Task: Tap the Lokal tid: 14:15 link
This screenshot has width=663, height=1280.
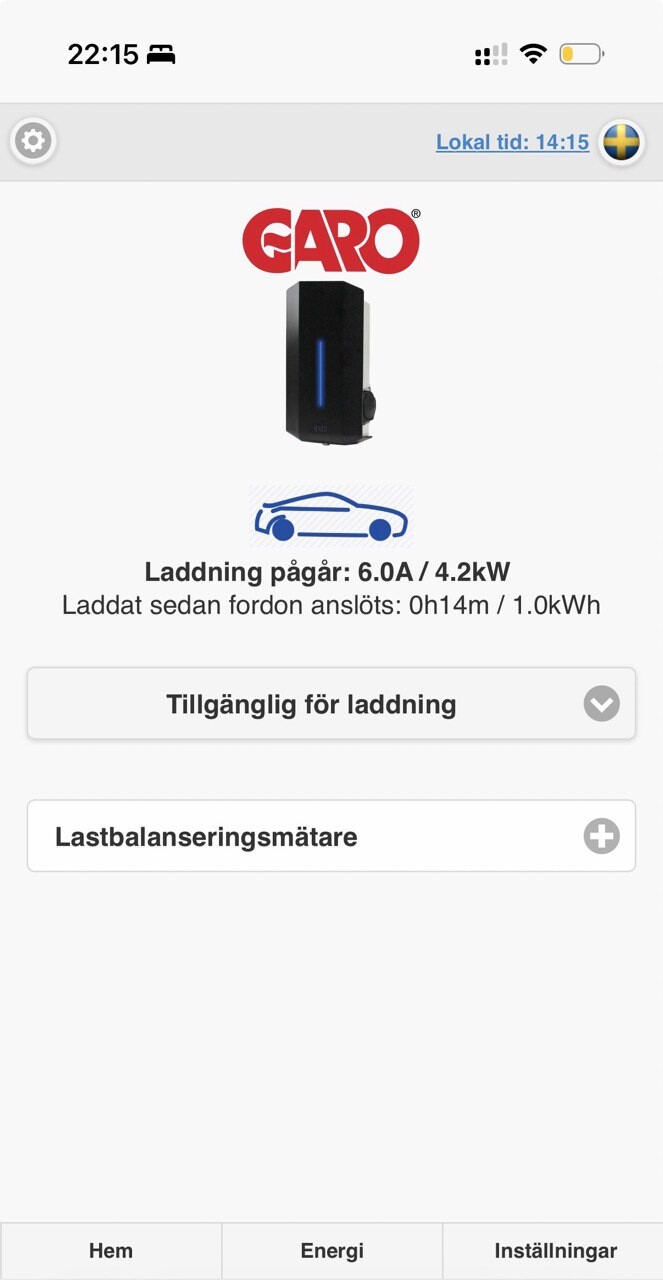Action: [512, 142]
